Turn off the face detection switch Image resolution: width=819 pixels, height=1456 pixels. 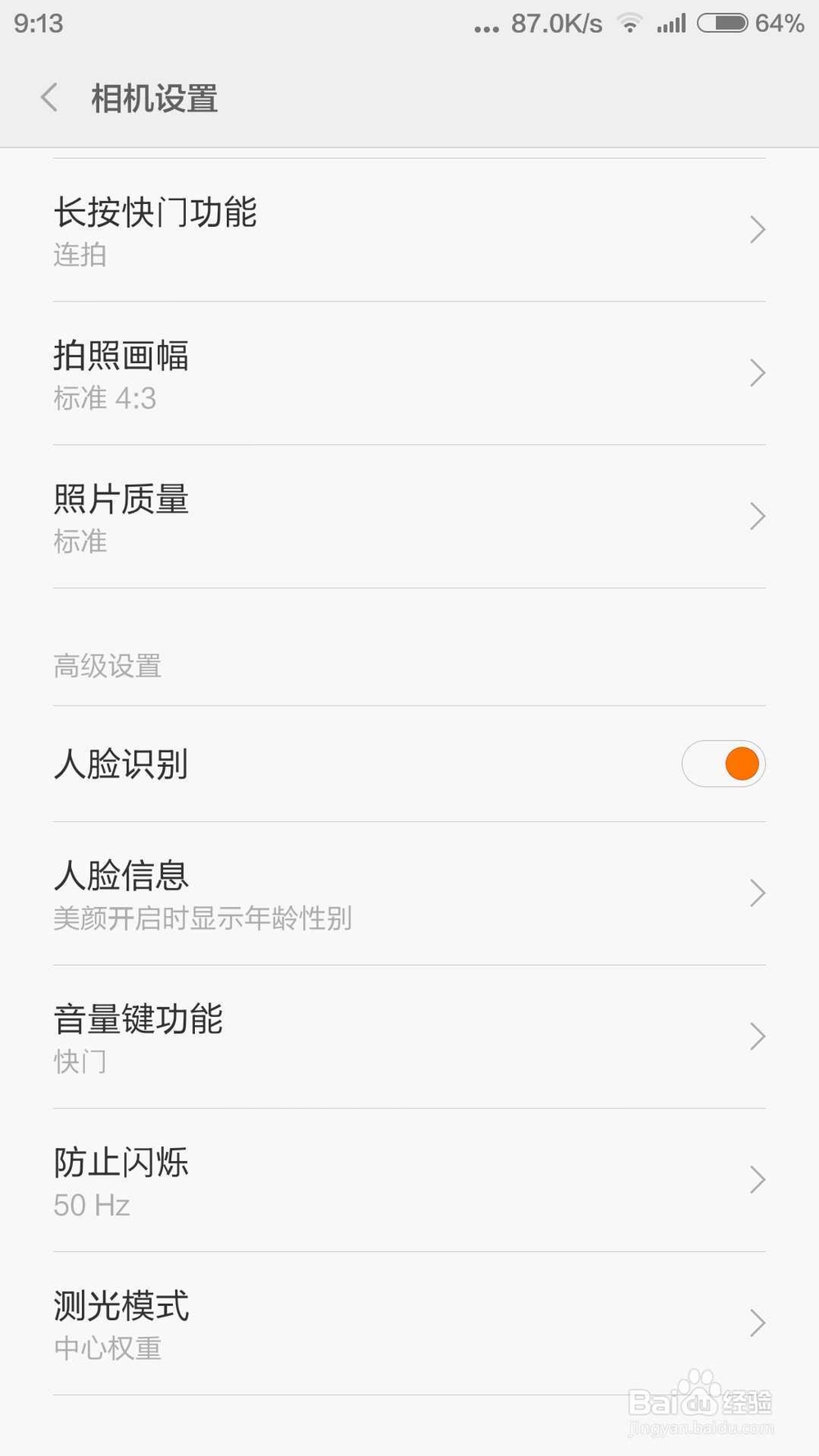point(724,764)
